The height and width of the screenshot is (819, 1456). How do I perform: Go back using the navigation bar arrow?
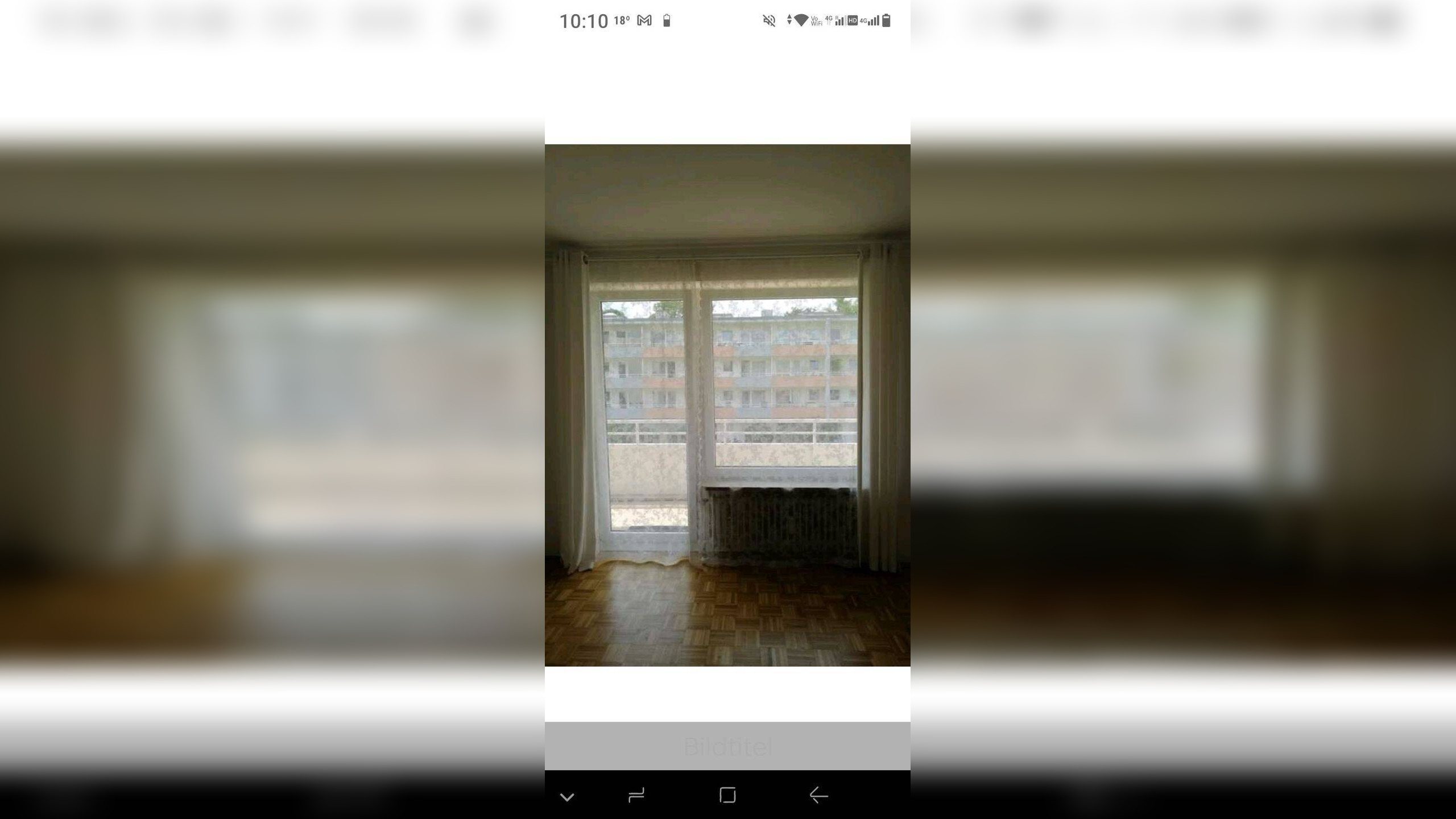[x=818, y=795]
